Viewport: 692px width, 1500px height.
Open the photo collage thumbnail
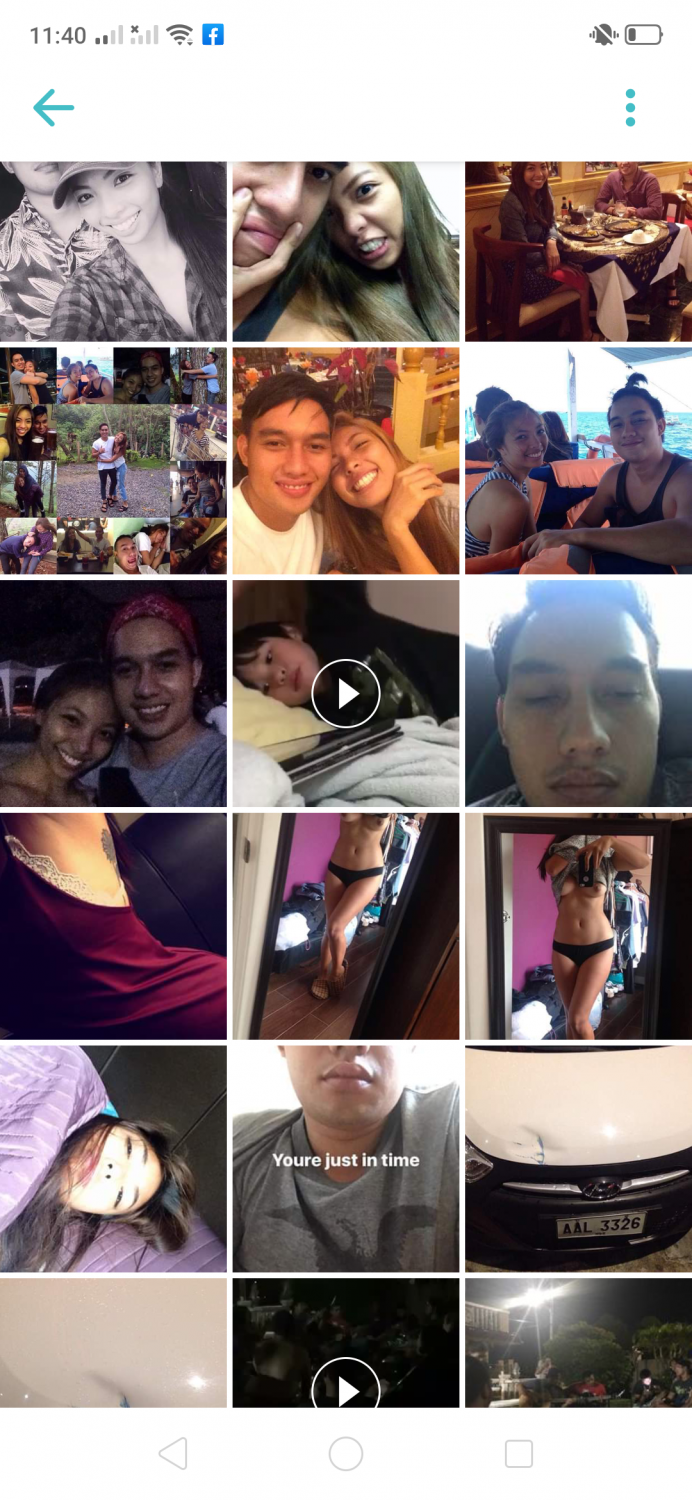coord(113,461)
